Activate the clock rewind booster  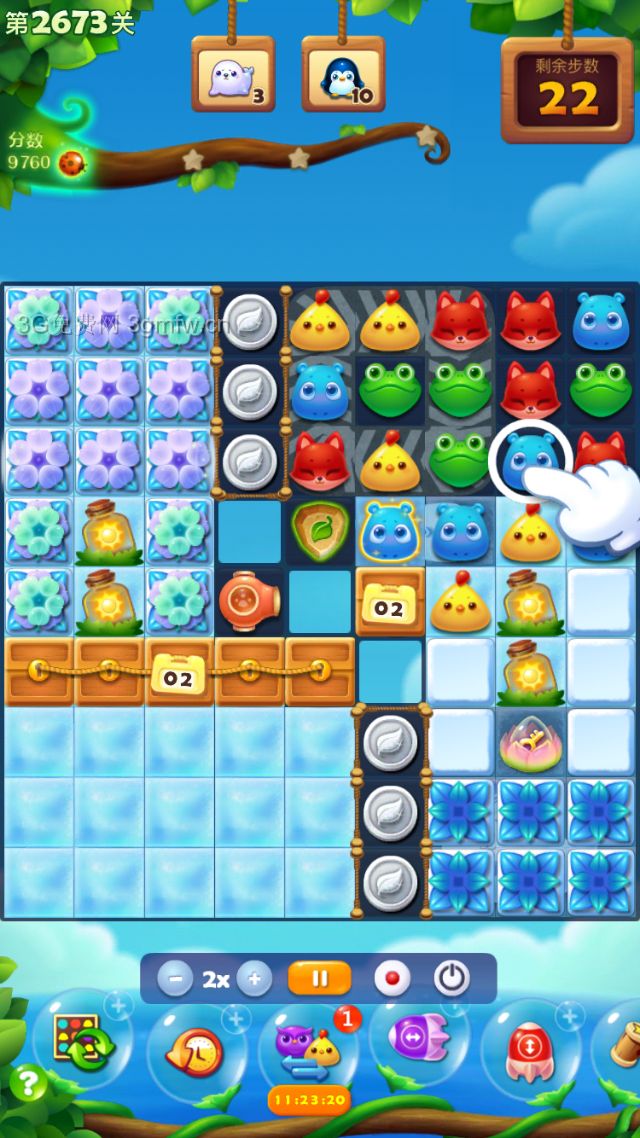[x=196, y=1050]
